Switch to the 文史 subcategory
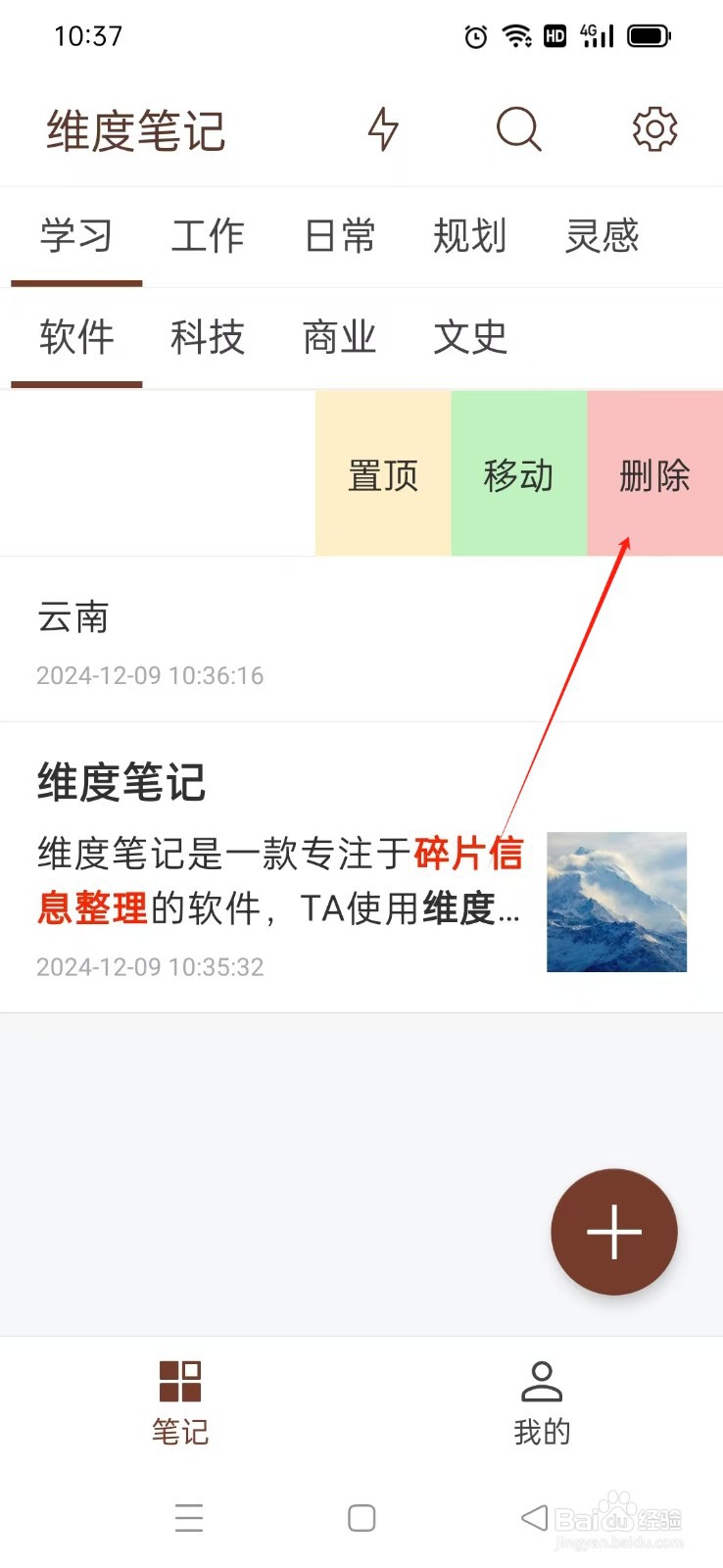The height and width of the screenshot is (1568, 723). coord(470,337)
